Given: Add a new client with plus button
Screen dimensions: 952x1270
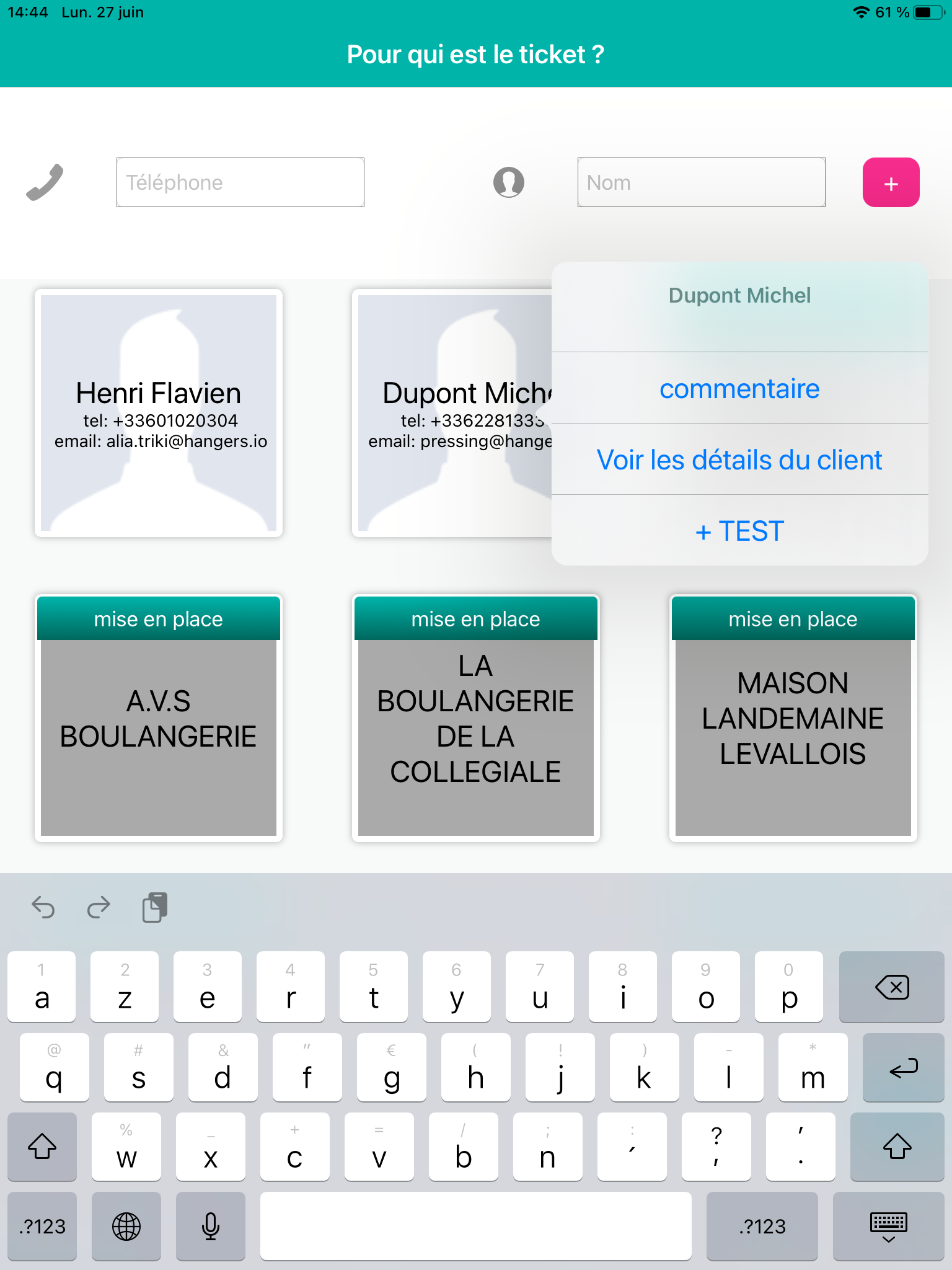Looking at the screenshot, I should (x=891, y=182).
